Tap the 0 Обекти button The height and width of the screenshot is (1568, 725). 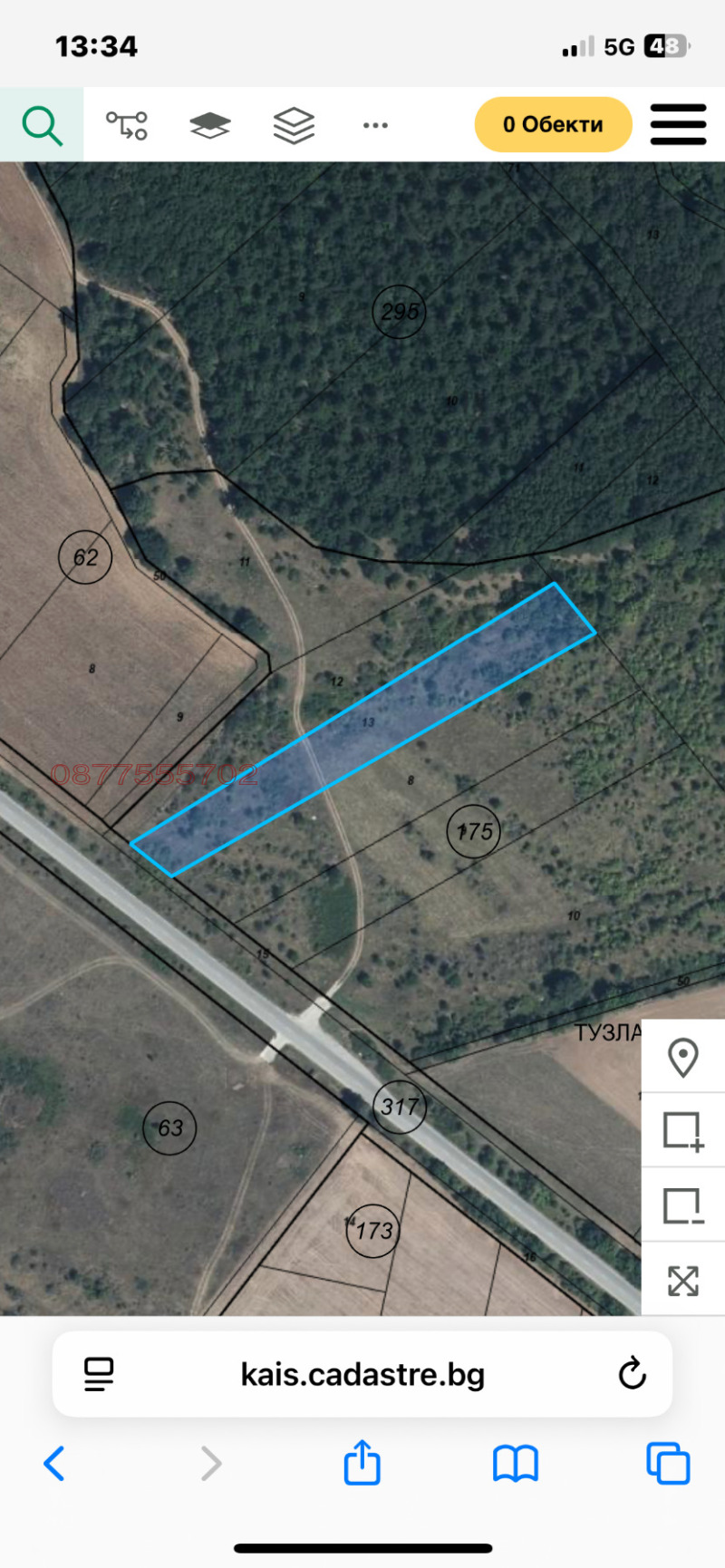(552, 124)
